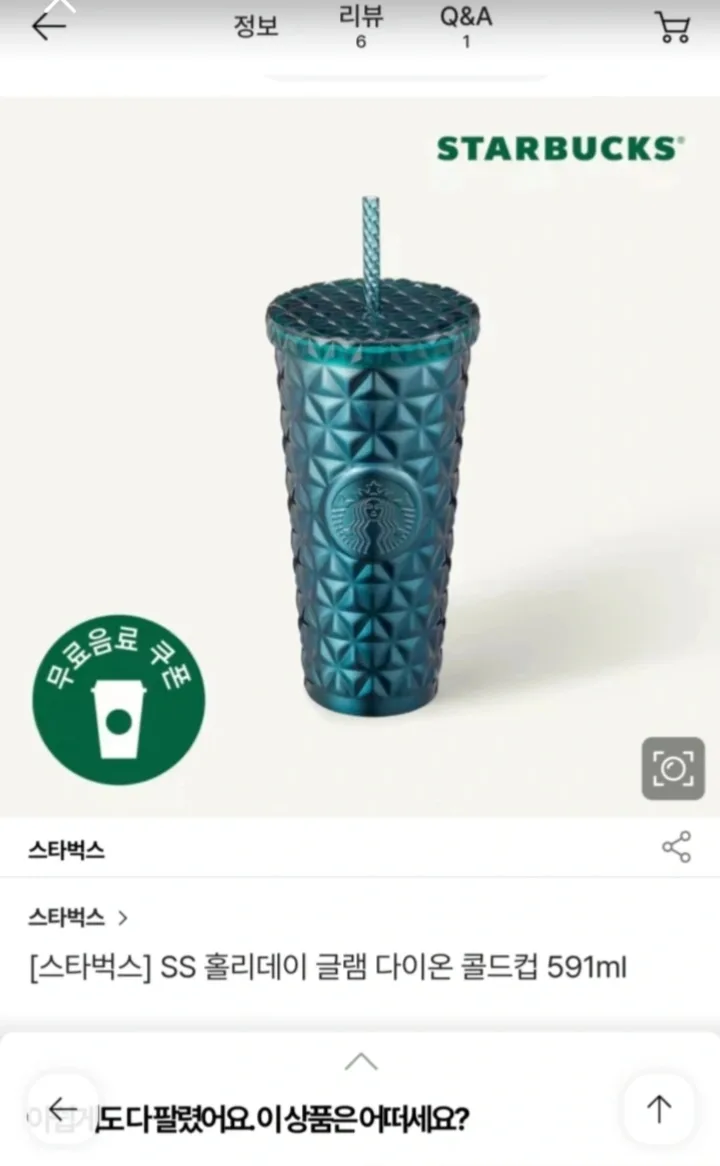Open the shopping cart

coord(673,27)
